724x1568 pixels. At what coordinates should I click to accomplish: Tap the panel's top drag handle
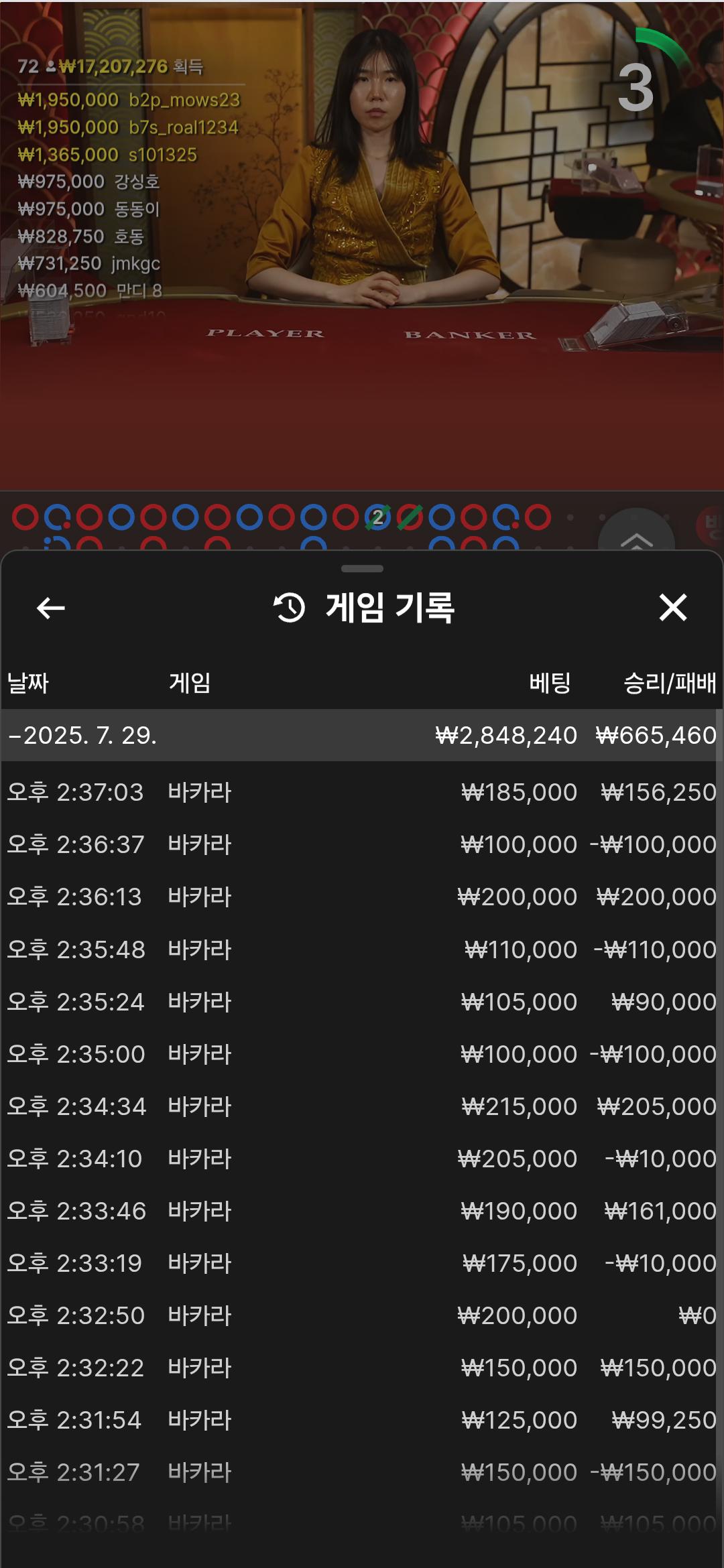pos(362,569)
